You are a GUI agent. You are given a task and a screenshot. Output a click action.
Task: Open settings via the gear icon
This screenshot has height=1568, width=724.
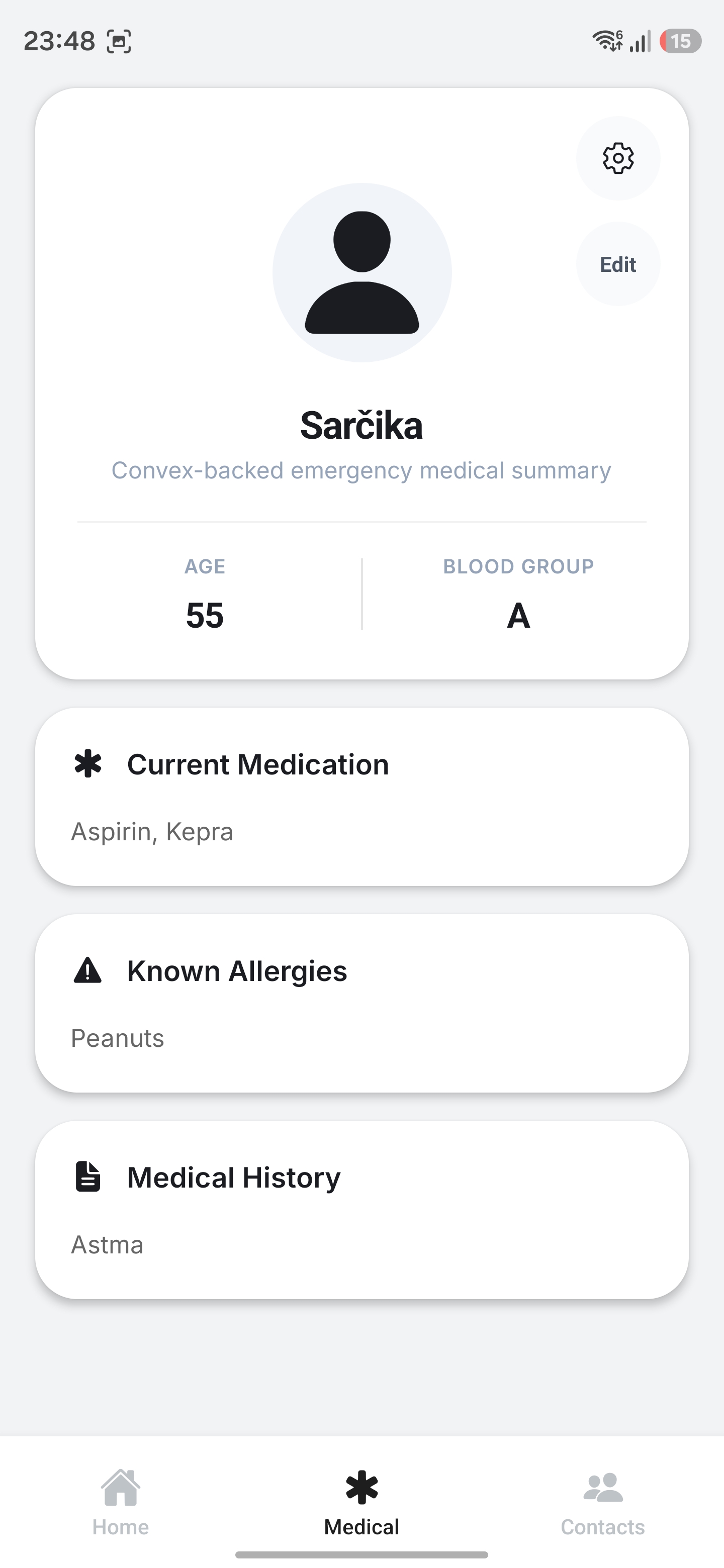click(x=618, y=158)
